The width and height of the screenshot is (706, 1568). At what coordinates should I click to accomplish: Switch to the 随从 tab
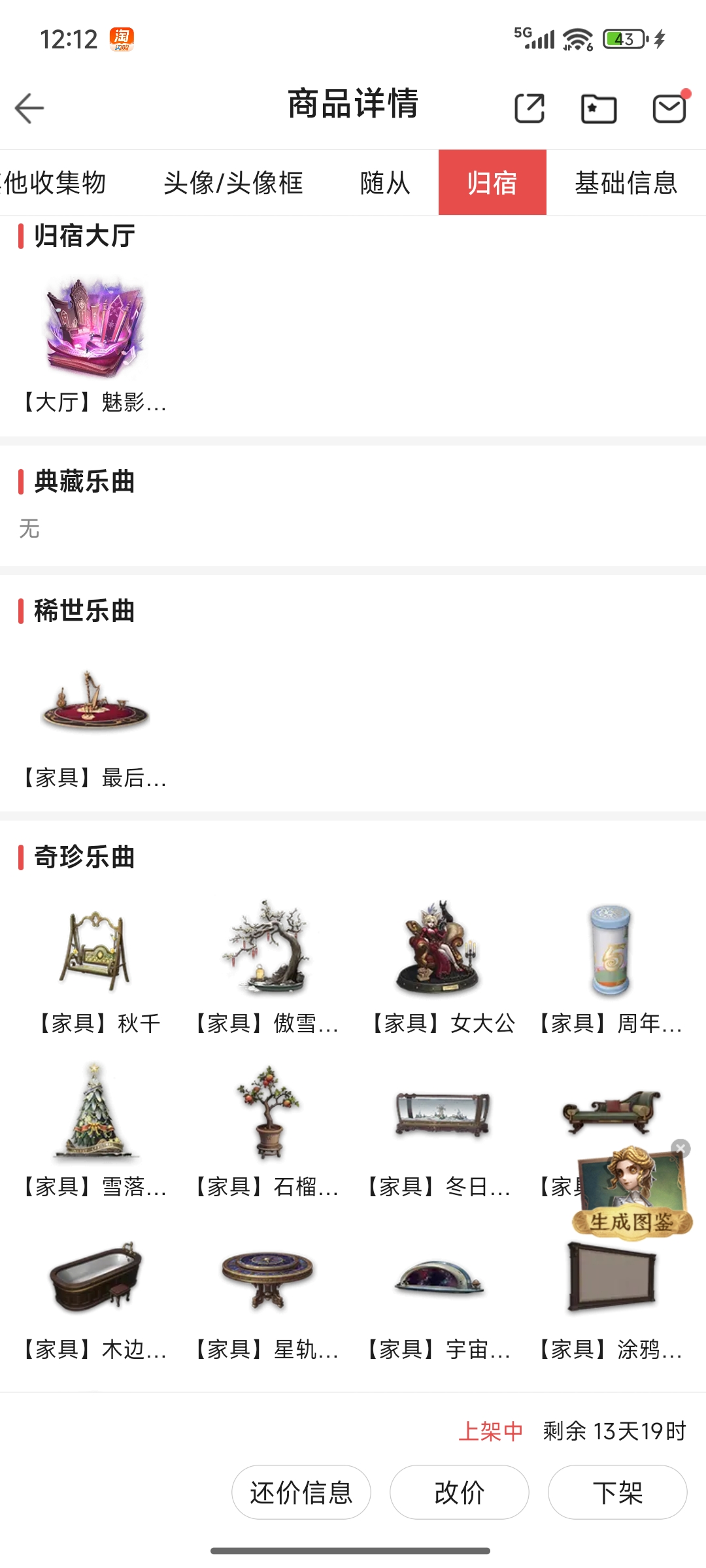[x=385, y=183]
